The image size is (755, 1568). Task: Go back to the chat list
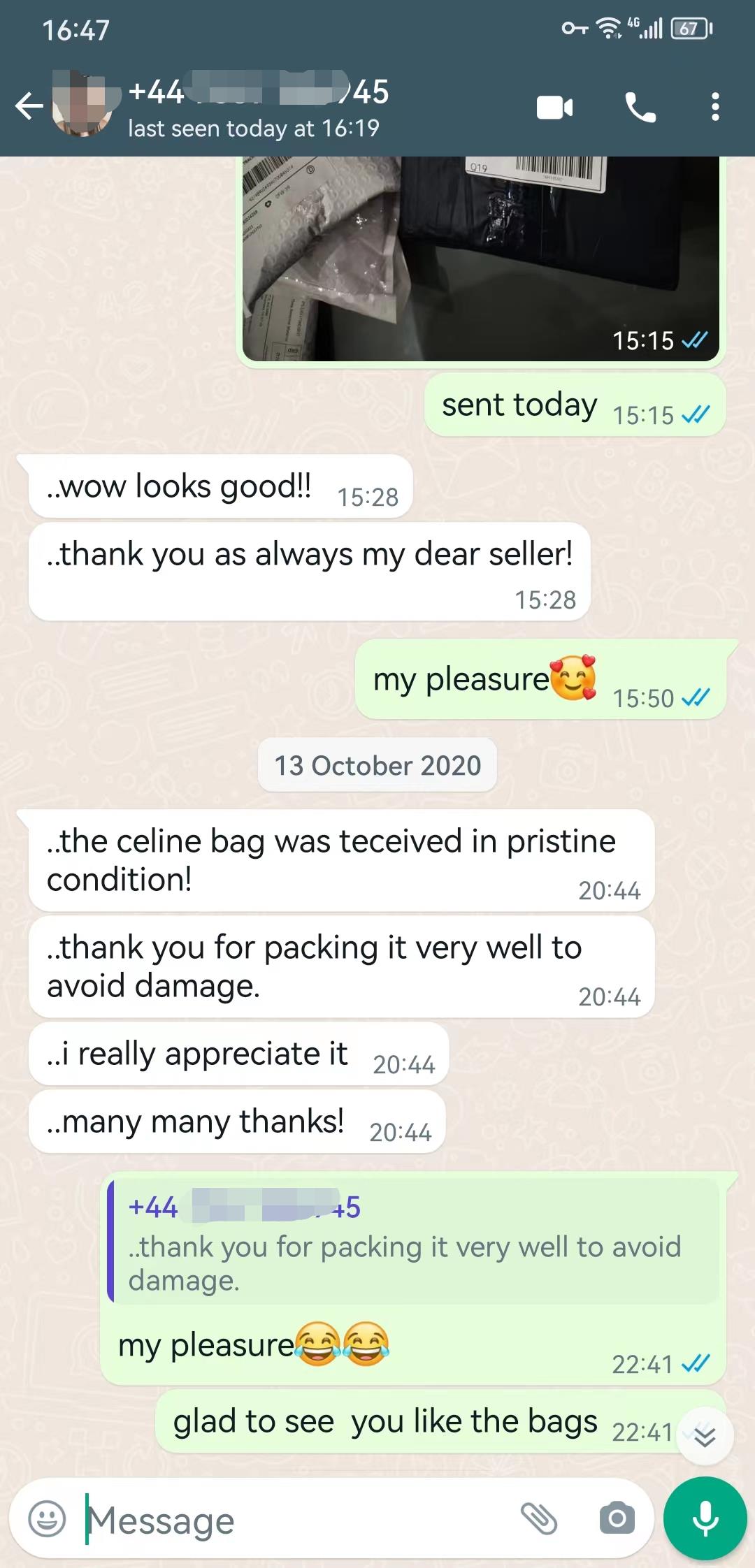click(29, 107)
